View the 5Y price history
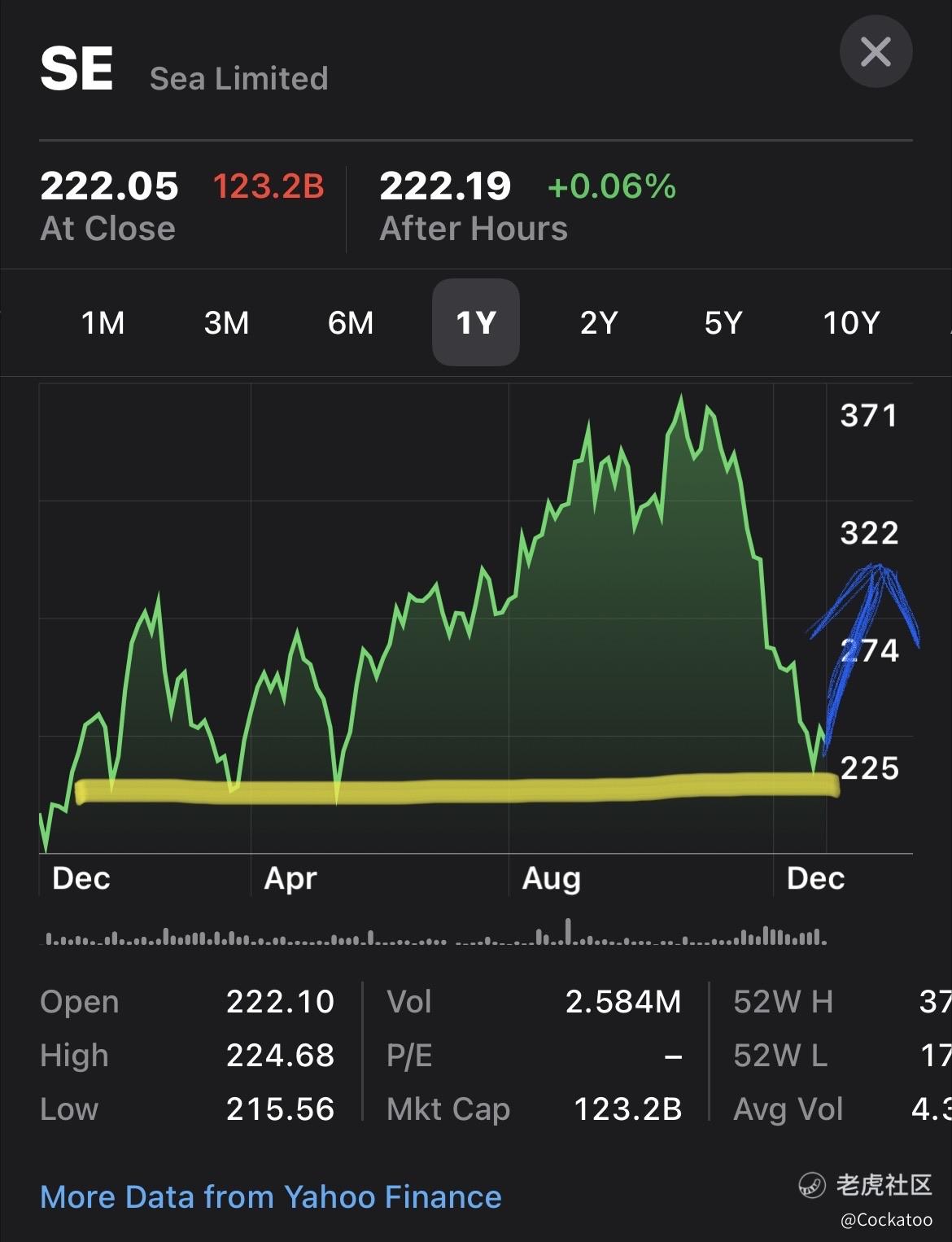The height and width of the screenshot is (1242, 952). click(723, 323)
